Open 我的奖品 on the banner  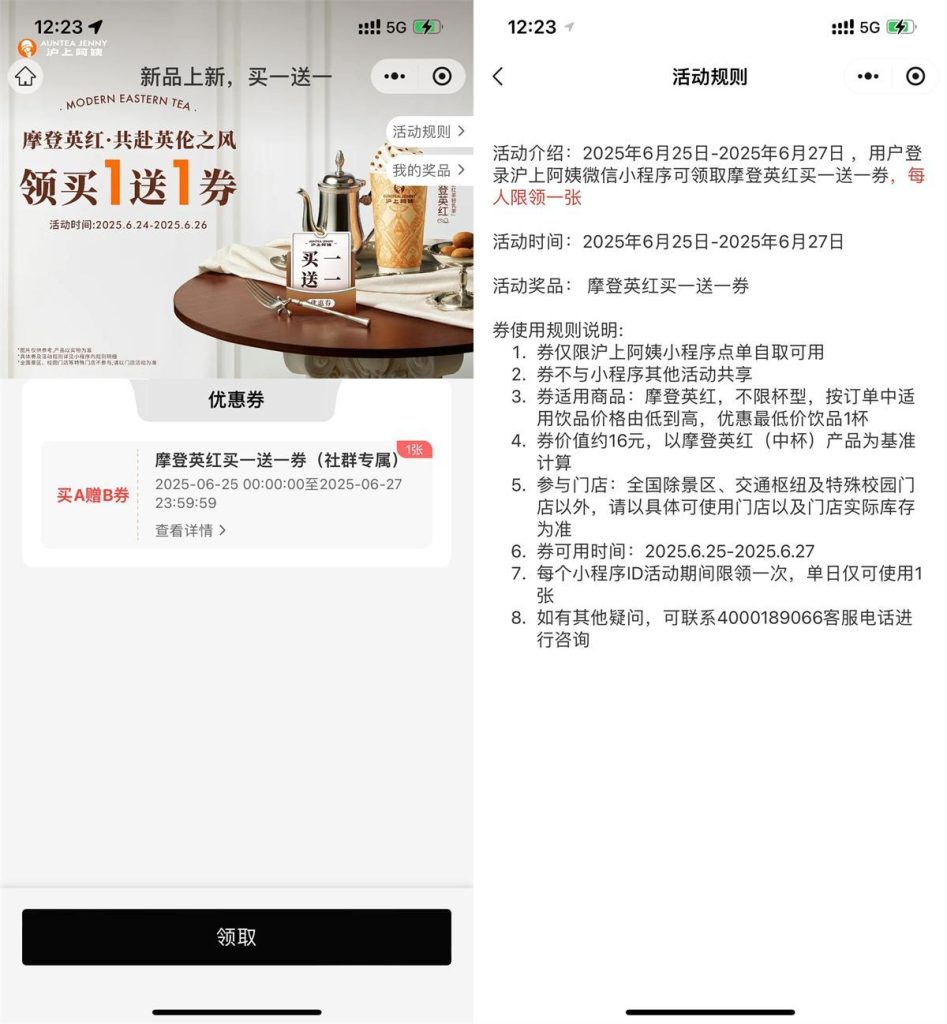pyautogui.click(x=428, y=170)
